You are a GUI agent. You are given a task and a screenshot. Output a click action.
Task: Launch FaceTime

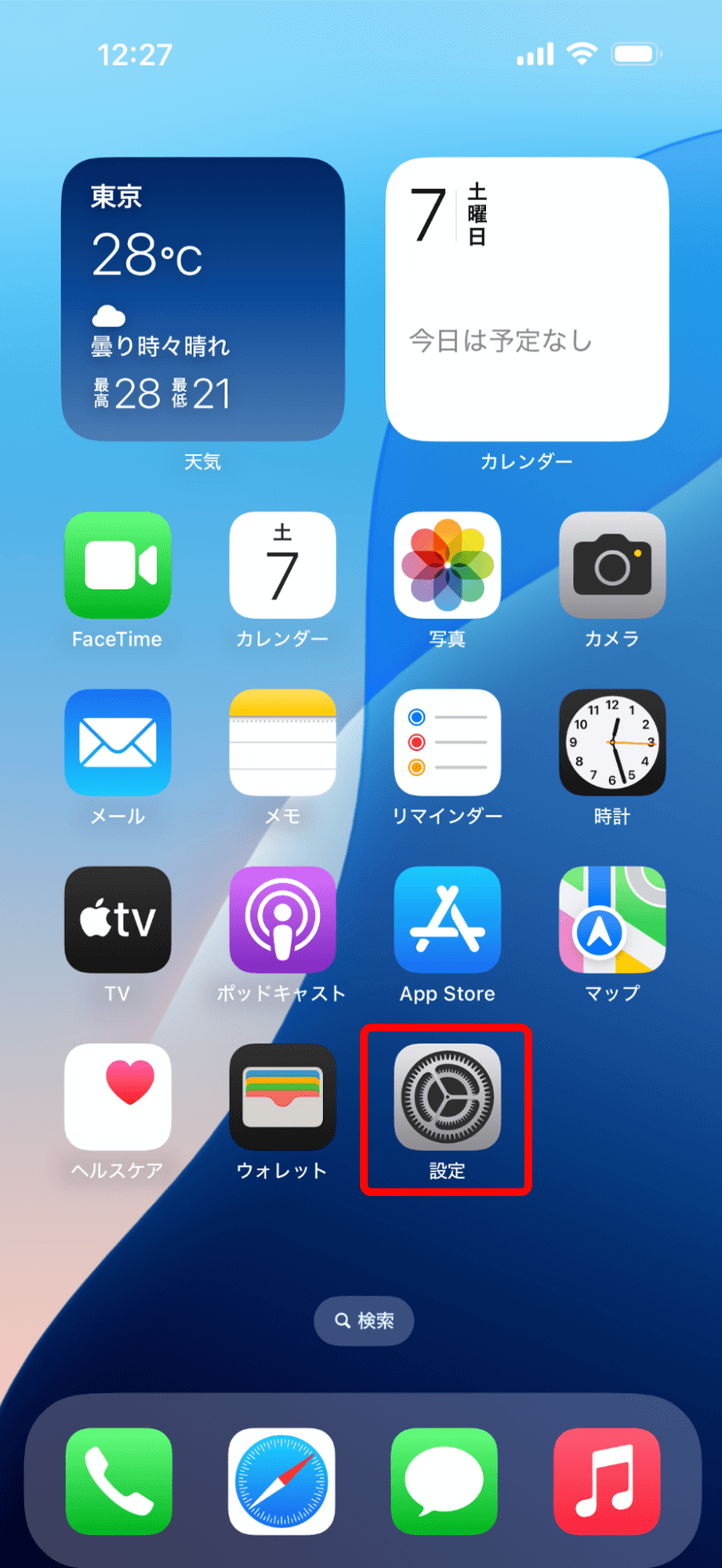(118, 565)
